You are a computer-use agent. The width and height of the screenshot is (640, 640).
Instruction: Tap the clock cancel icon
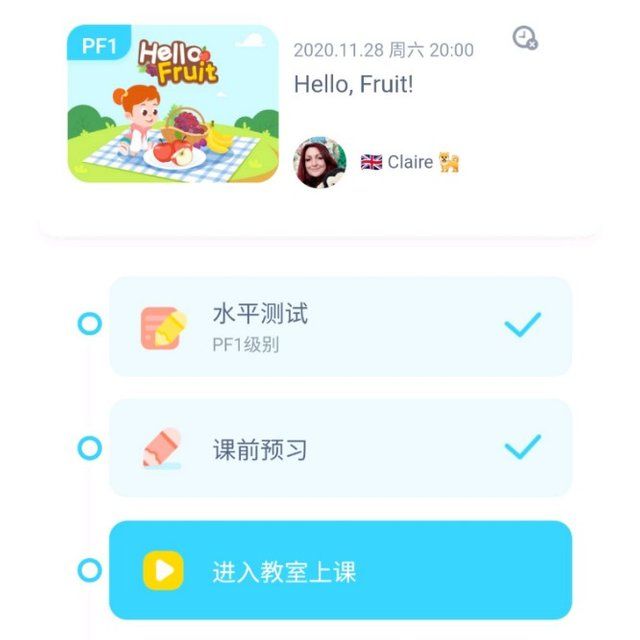tap(524, 38)
